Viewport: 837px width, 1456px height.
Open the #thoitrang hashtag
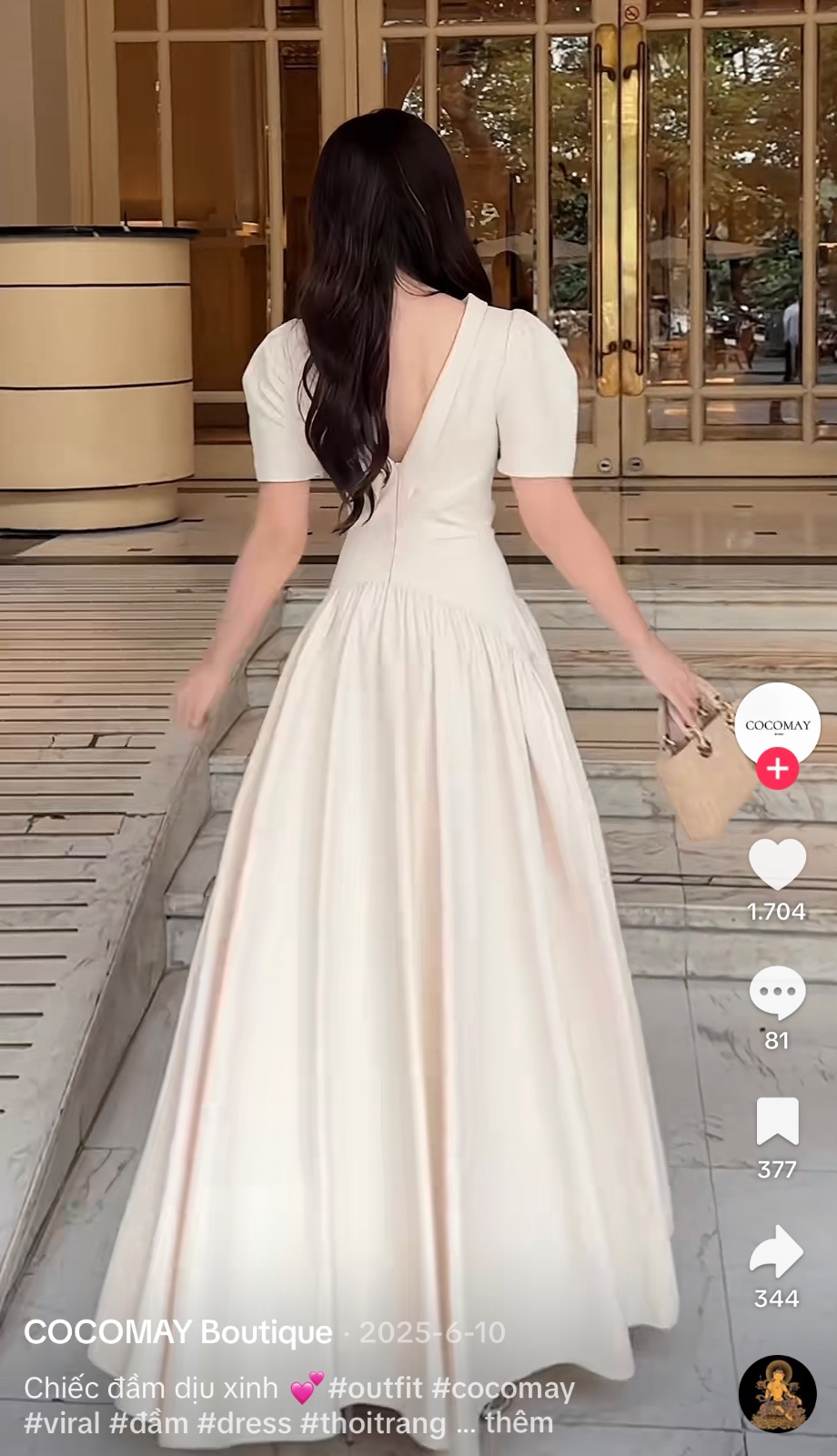(373, 1424)
